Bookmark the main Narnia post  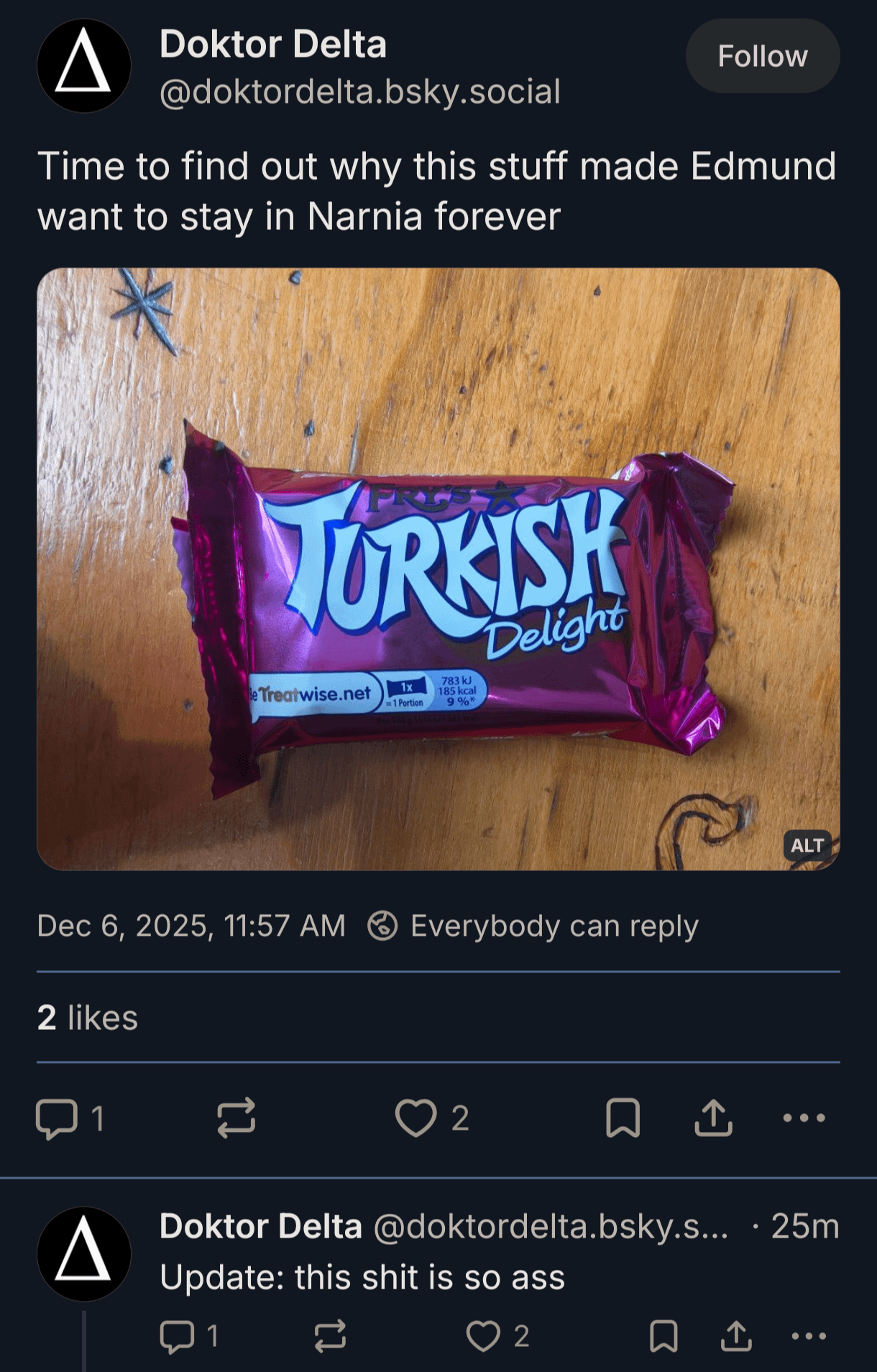[x=623, y=1118]
